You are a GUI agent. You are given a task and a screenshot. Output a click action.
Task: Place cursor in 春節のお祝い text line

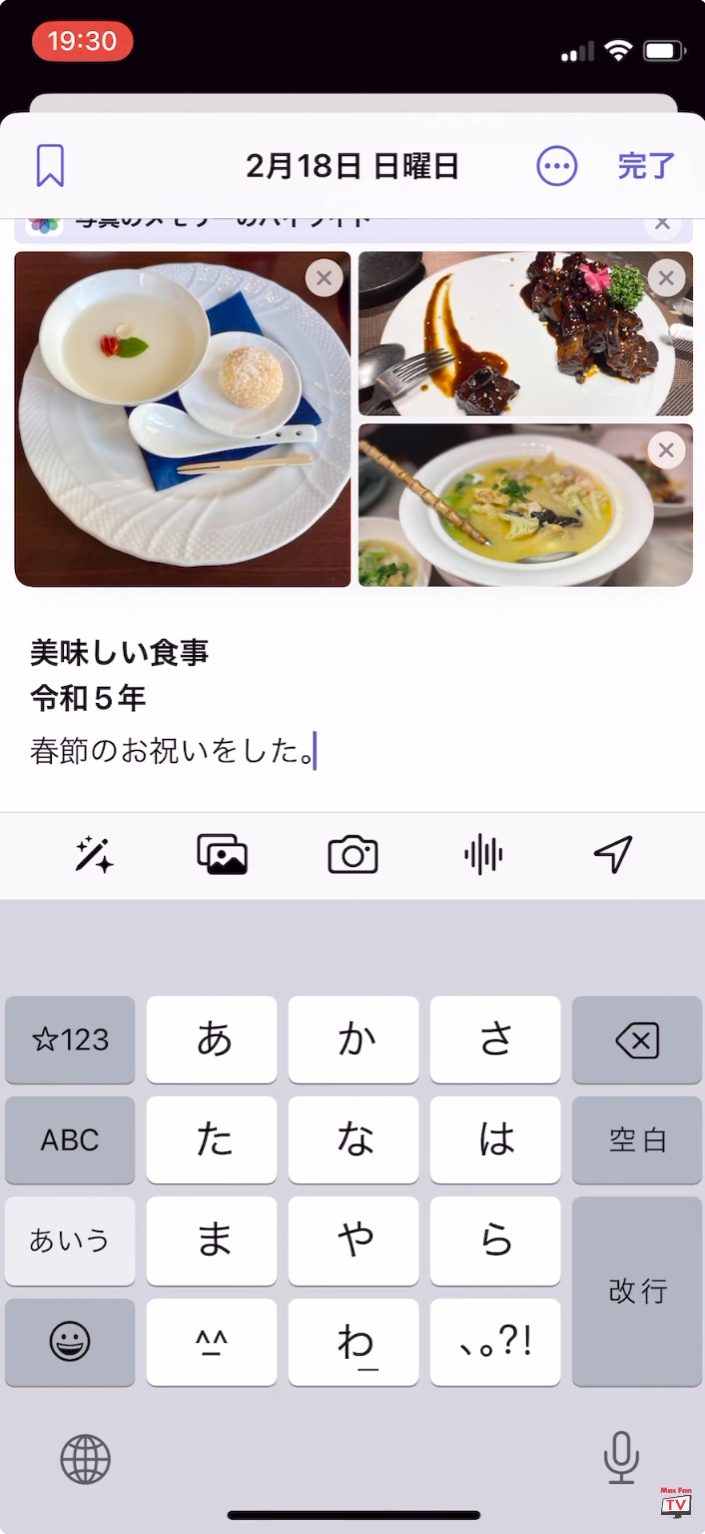170,752
